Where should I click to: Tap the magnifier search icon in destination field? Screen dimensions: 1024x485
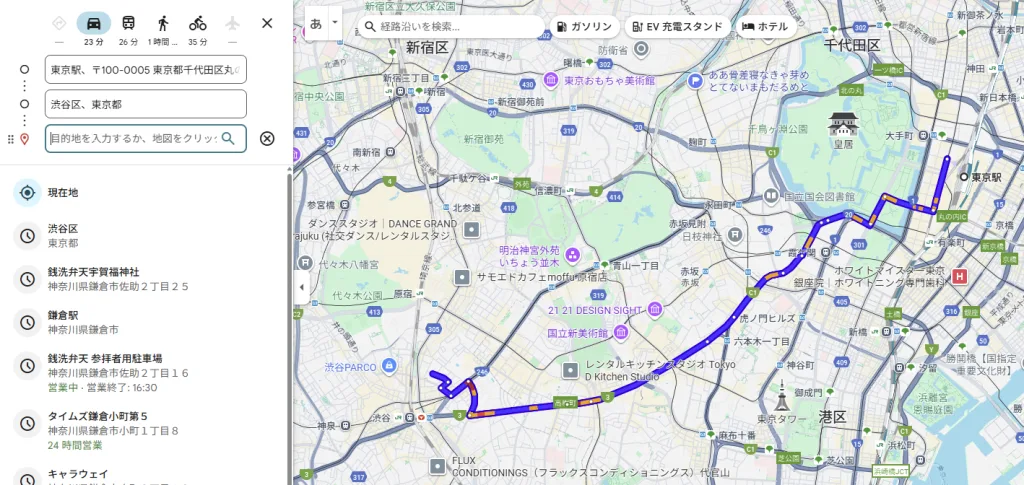coord(229,139)
